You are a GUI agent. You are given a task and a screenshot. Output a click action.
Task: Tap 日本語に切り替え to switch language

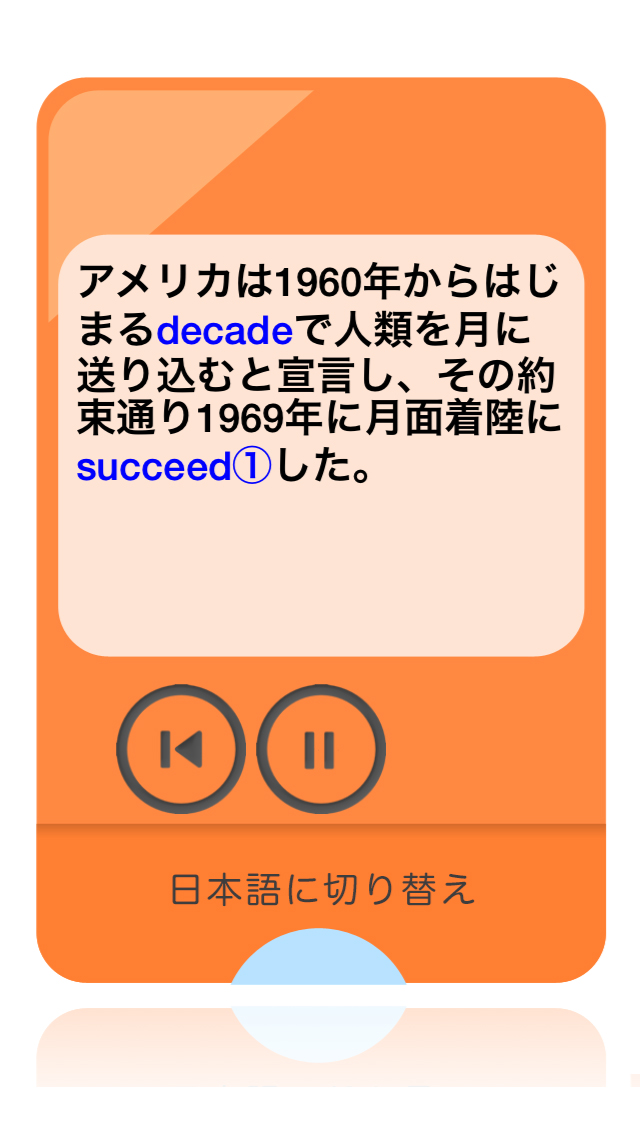[322, 889]
